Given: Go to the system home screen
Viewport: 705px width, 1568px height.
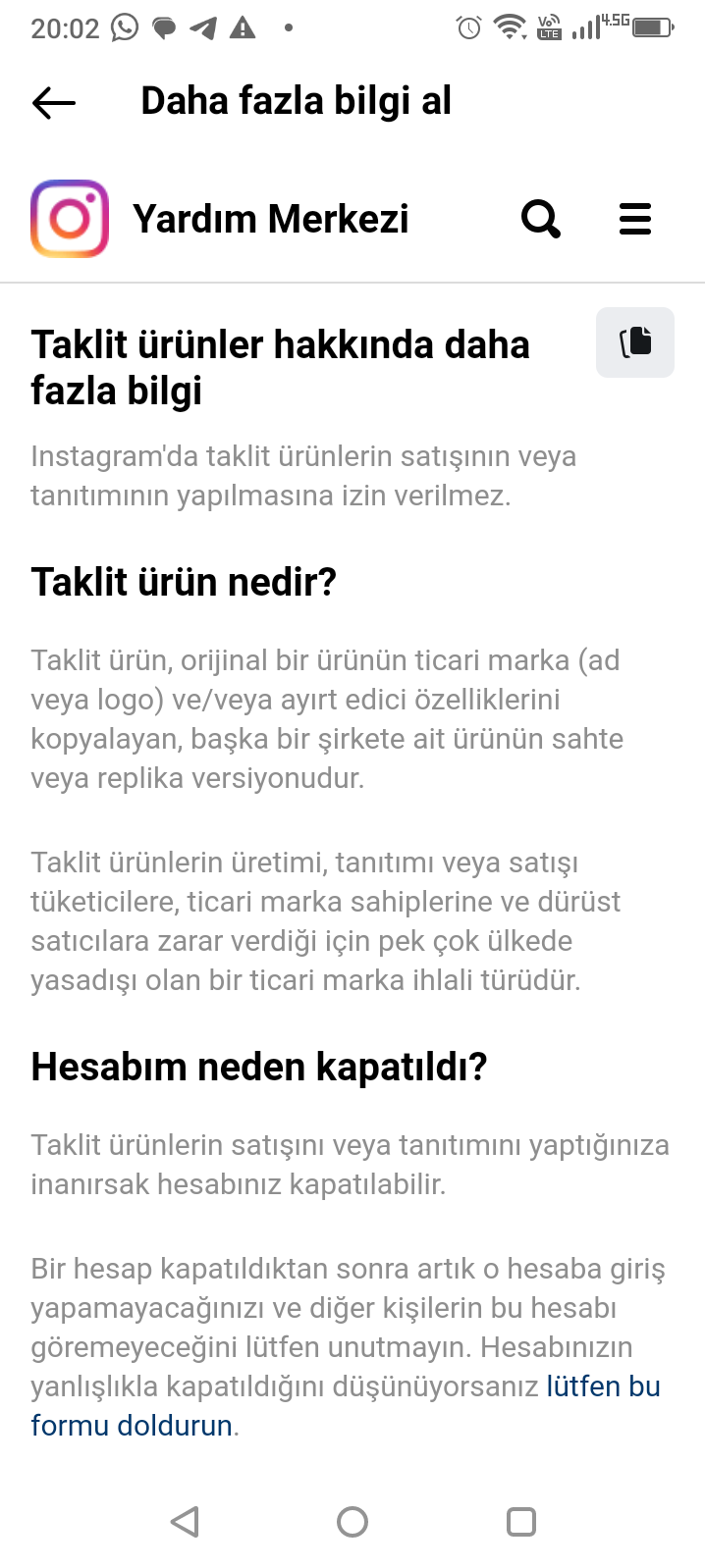Looking at the screenshot, I should pos(352,1521).
